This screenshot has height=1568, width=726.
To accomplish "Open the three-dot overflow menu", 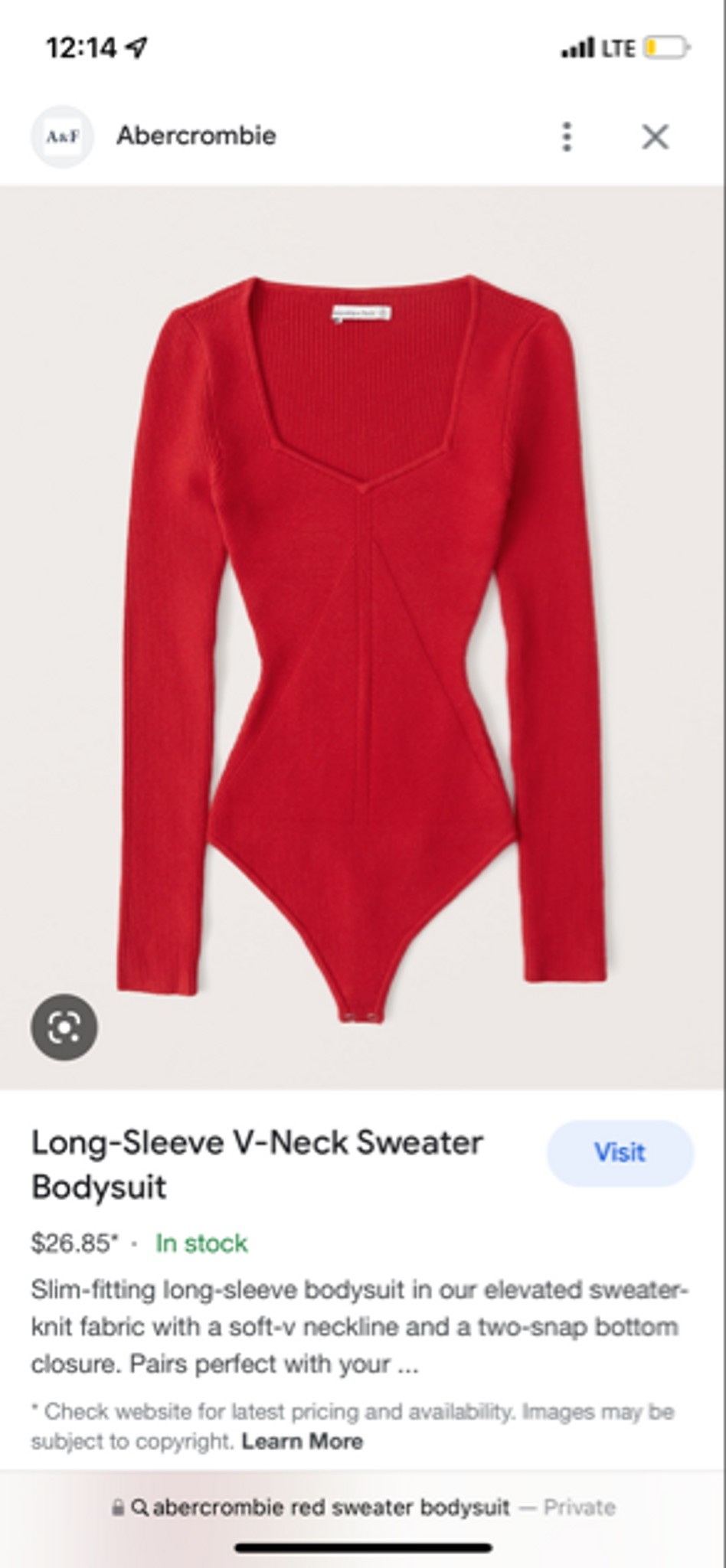I will point(567,137).
